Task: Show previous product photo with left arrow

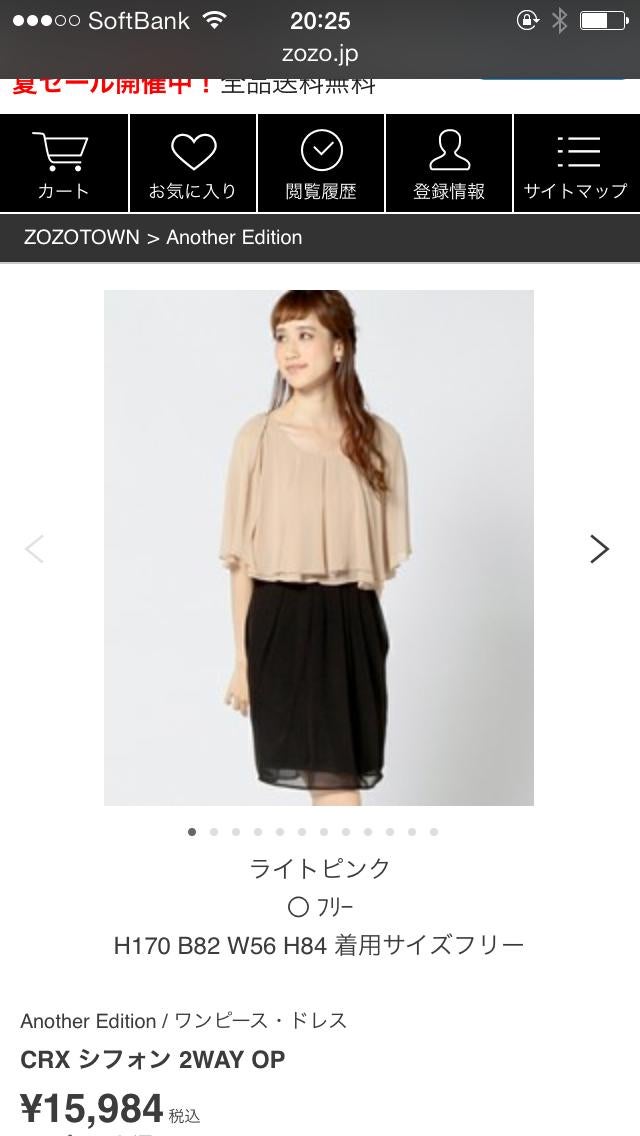Action: pyautogui.click(x=35, y=548)
